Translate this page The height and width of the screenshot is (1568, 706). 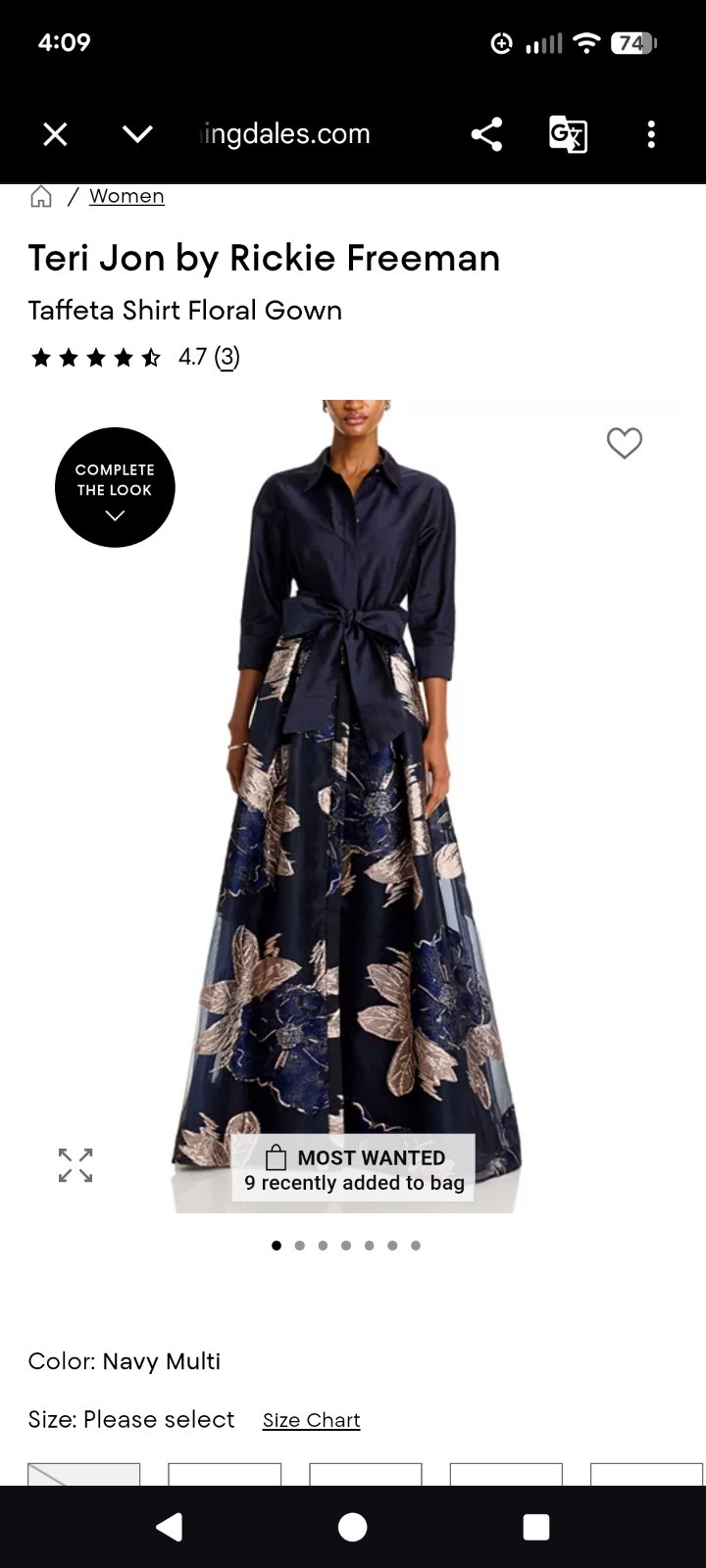click(x=568, y=134)
